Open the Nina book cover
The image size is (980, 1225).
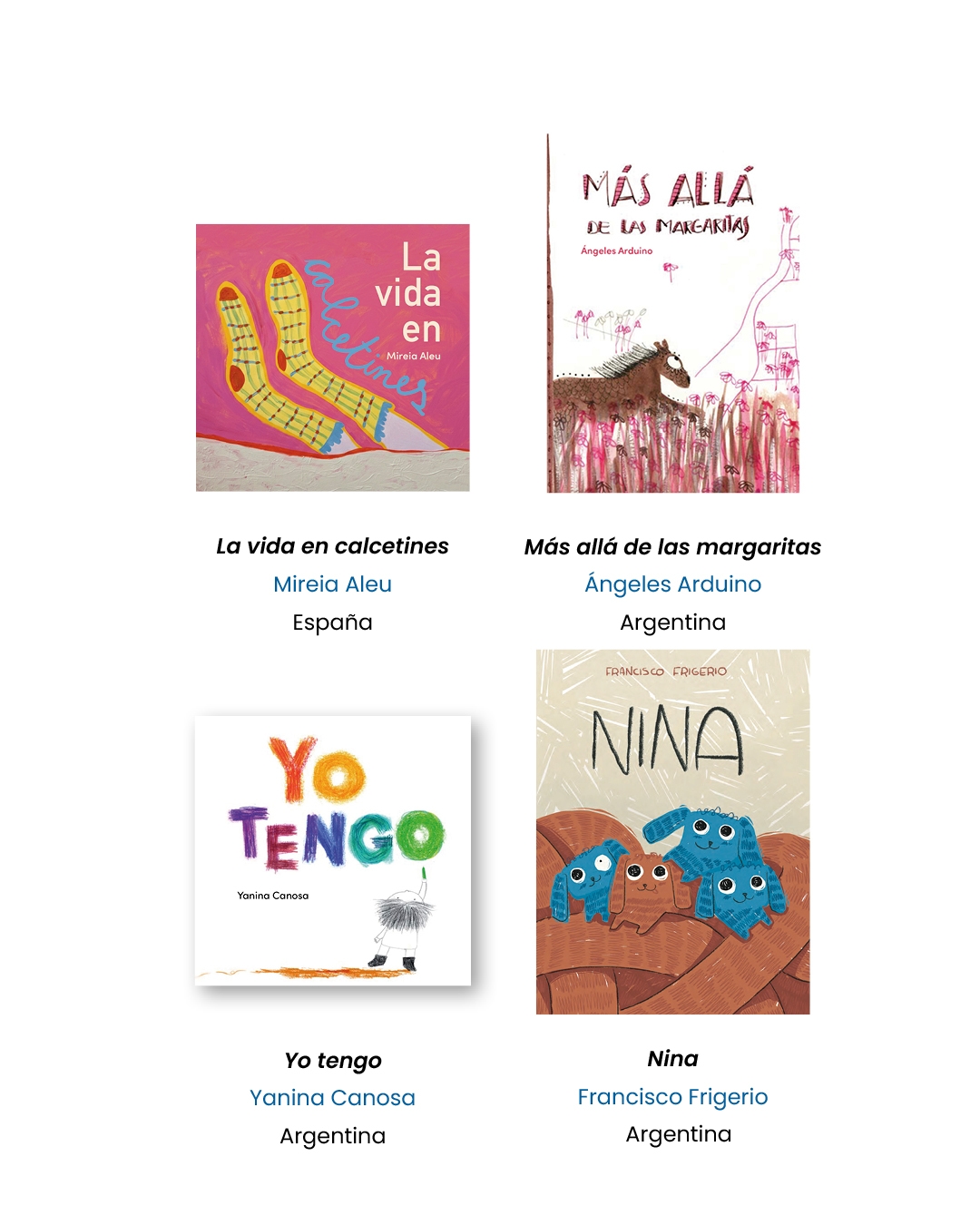(672, 831)
